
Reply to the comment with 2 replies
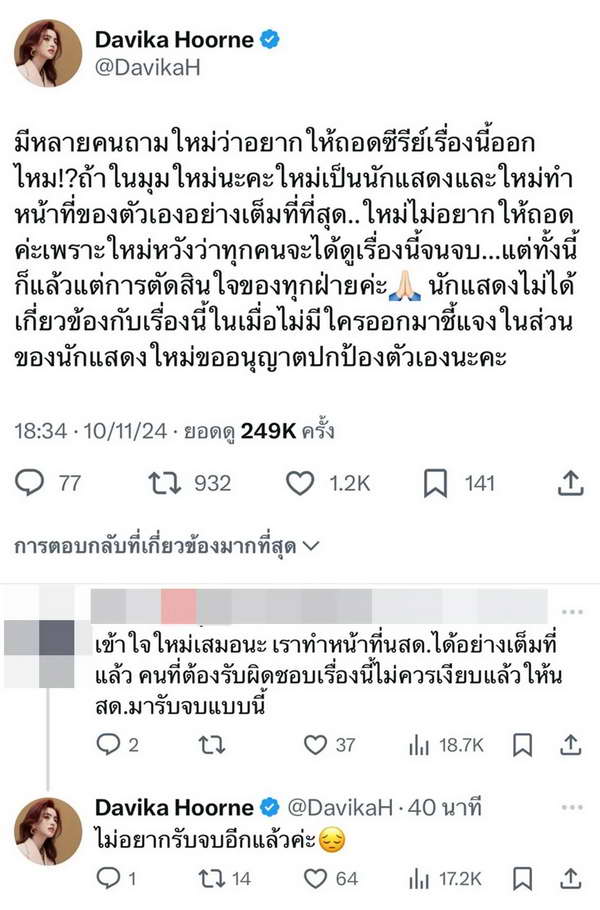109,744
